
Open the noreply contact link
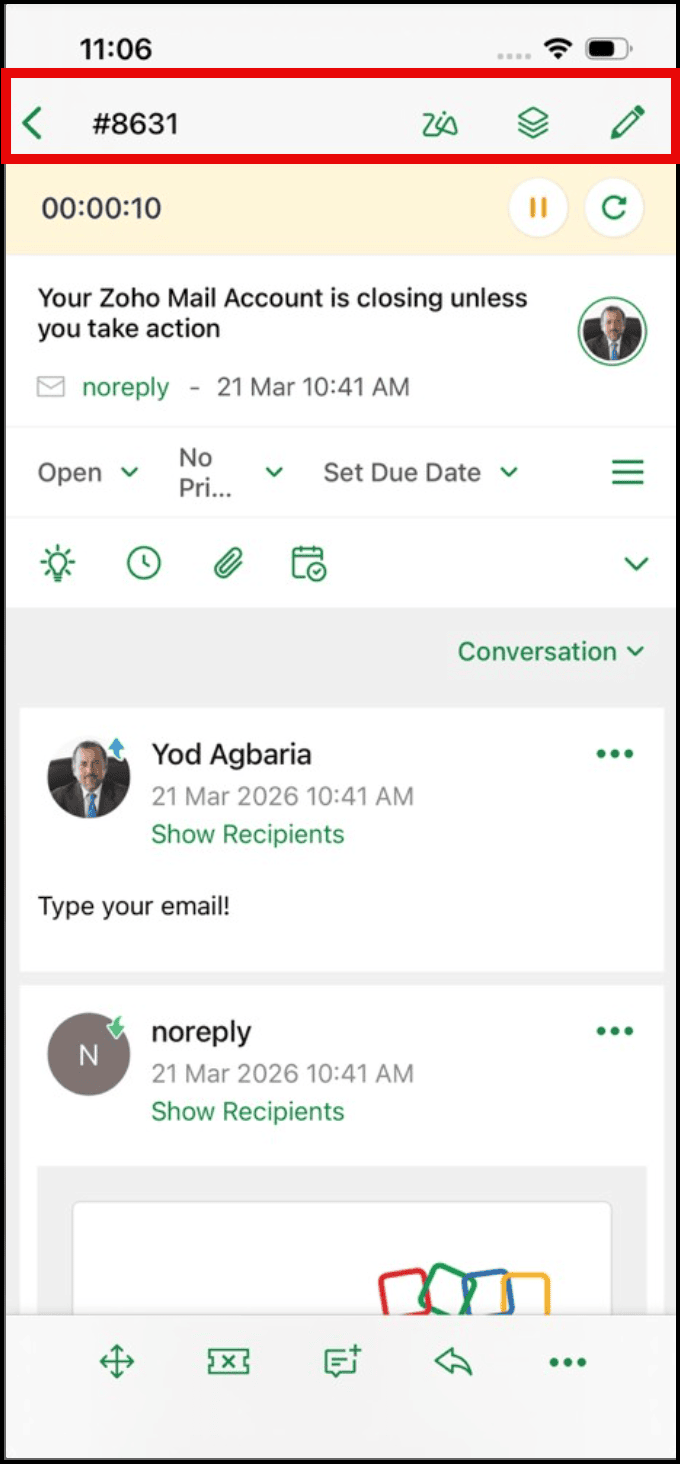coord(126,387)
